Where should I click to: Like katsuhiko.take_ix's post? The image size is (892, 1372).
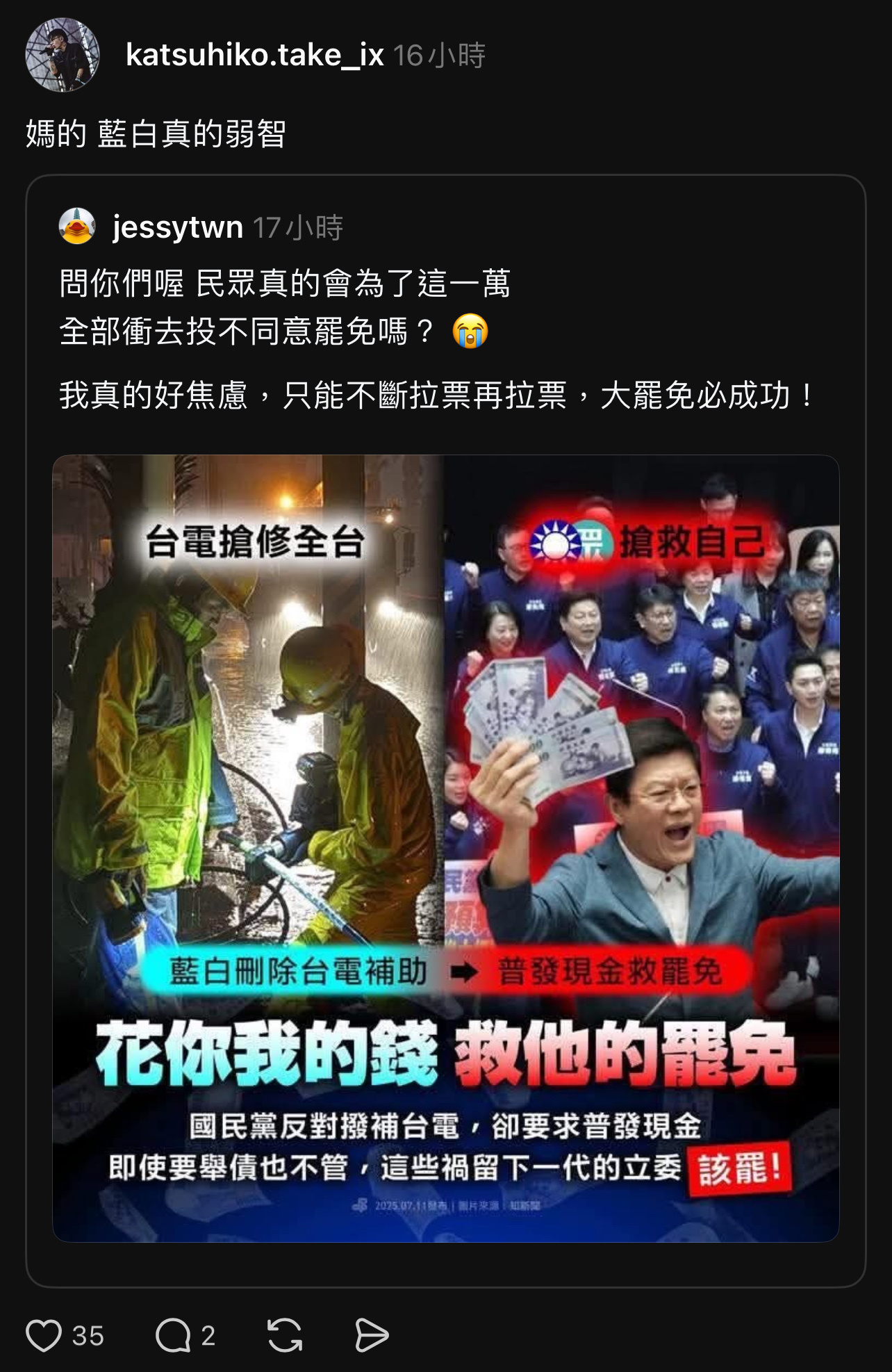click(x=44, y=1335)
